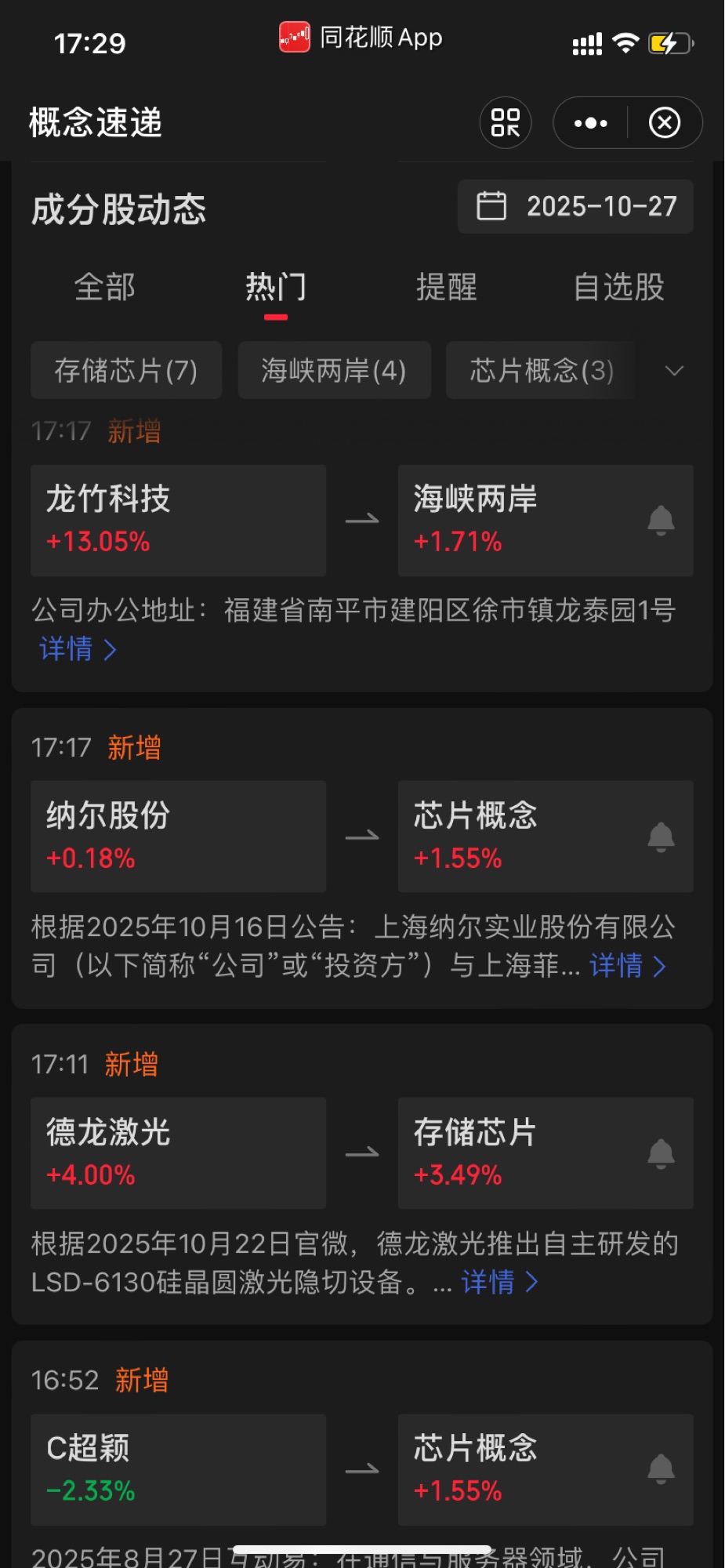Image resolution: width=725 pixels, height=1568 pixels.
Task: Open 纳尔股份 stock card
Action: click(x=178, y=837)
